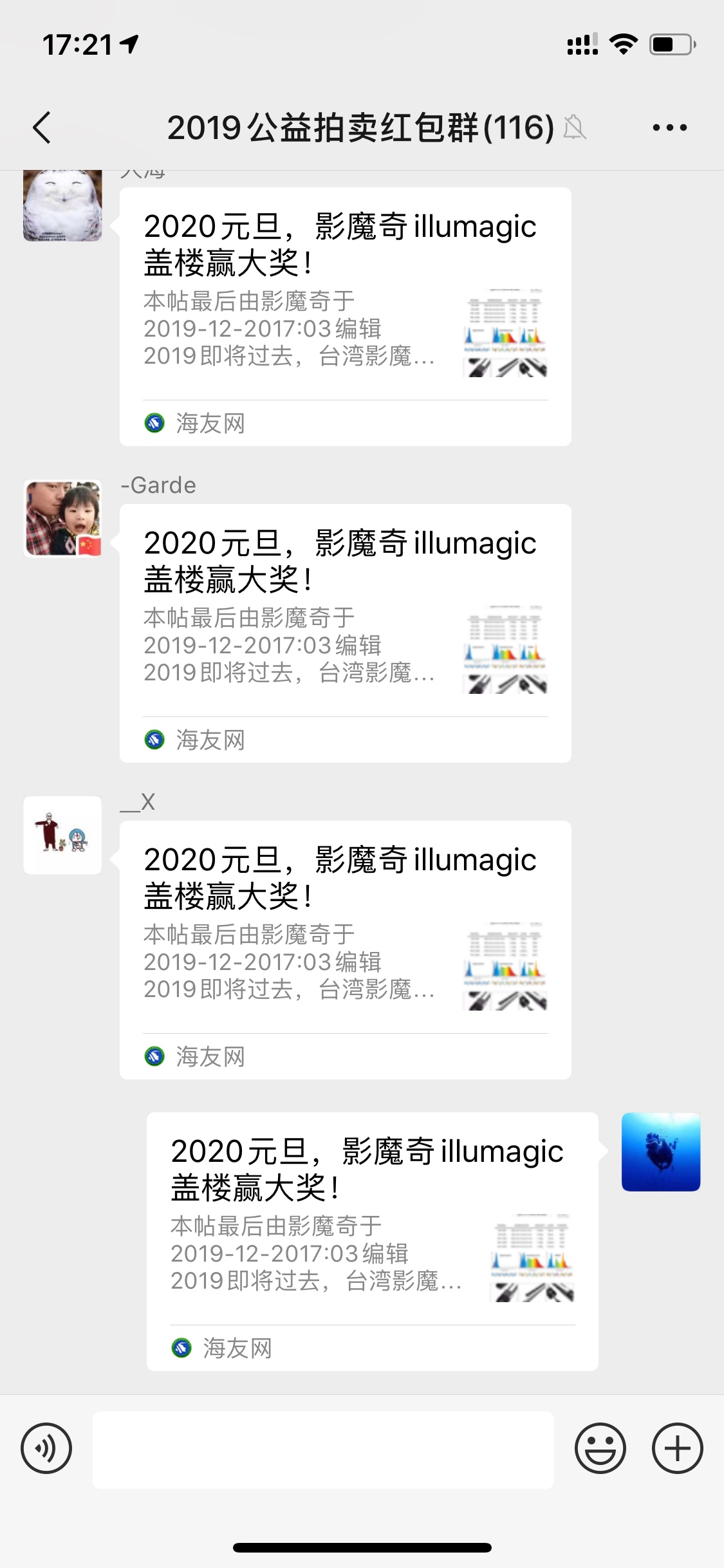
Task: Tap the message text field
Action: [x=323, y=1450]
